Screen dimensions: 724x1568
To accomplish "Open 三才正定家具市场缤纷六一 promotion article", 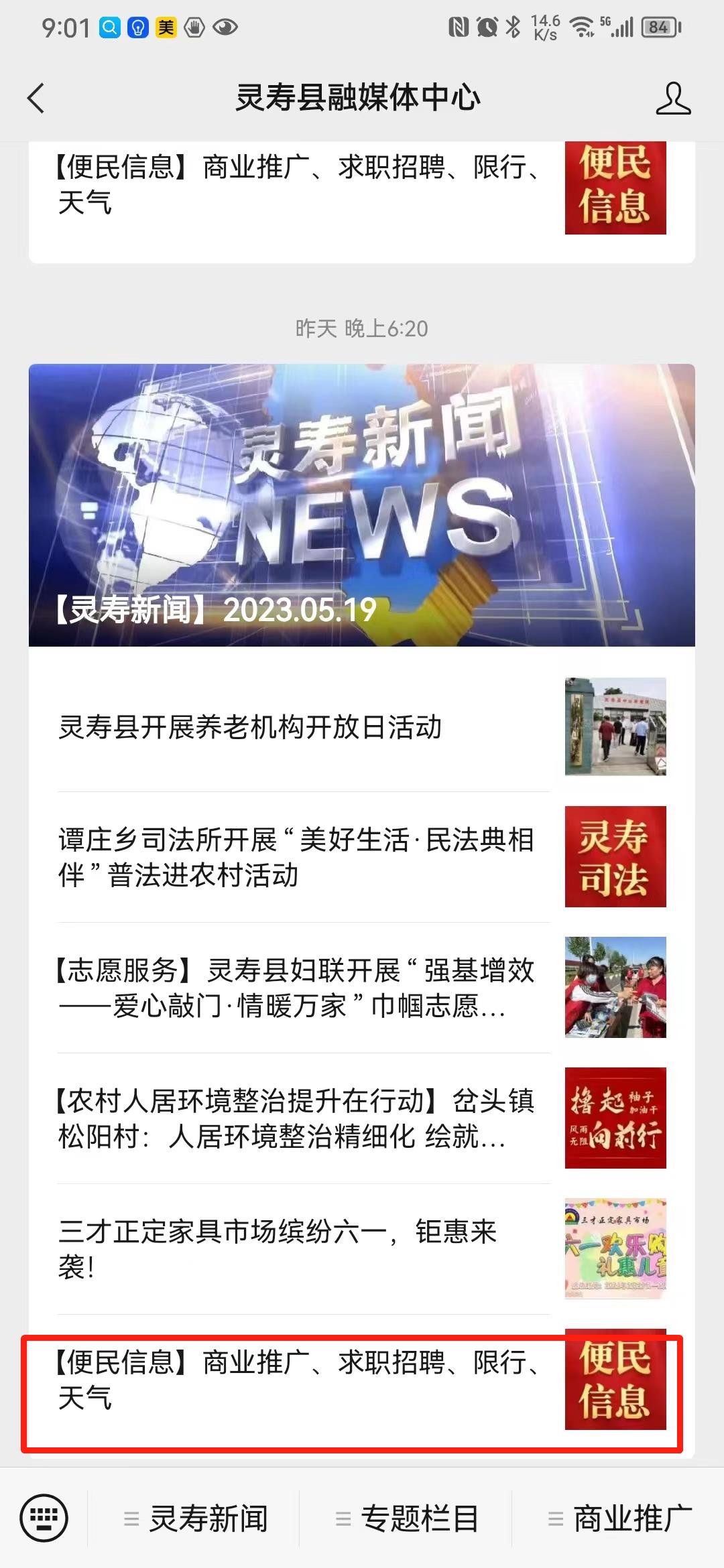I will click(x=304, y=1248).
